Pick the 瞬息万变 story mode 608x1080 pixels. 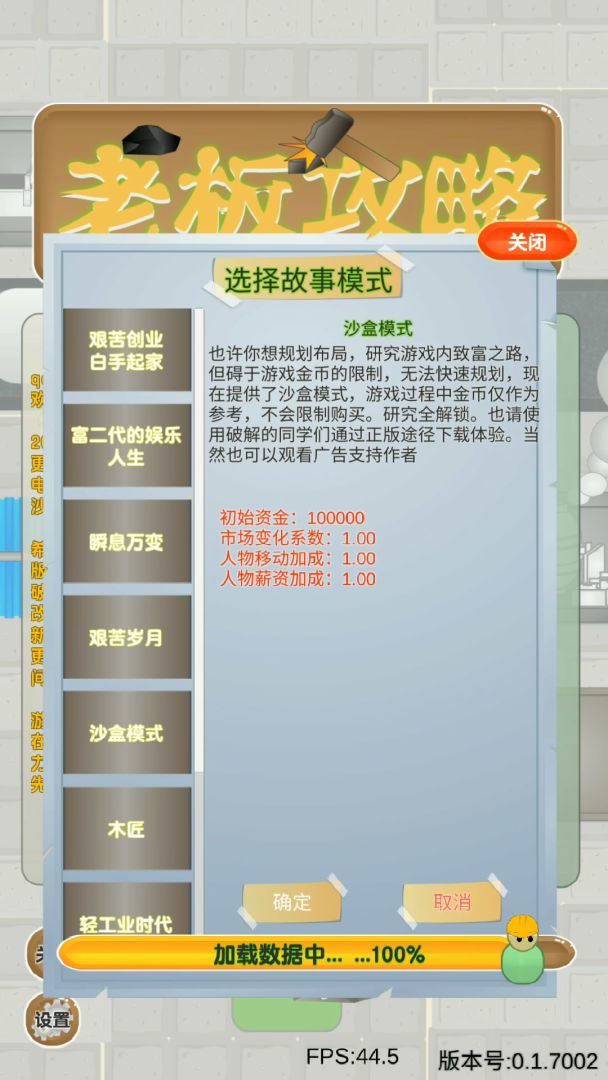coord(126,542)
